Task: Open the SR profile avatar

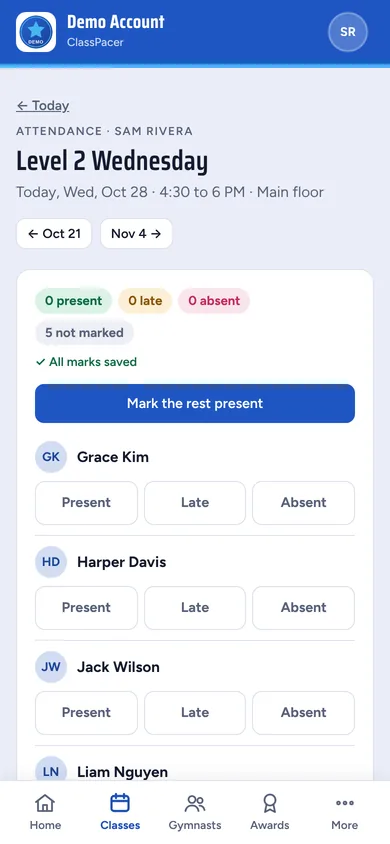Action: point(348,32)
